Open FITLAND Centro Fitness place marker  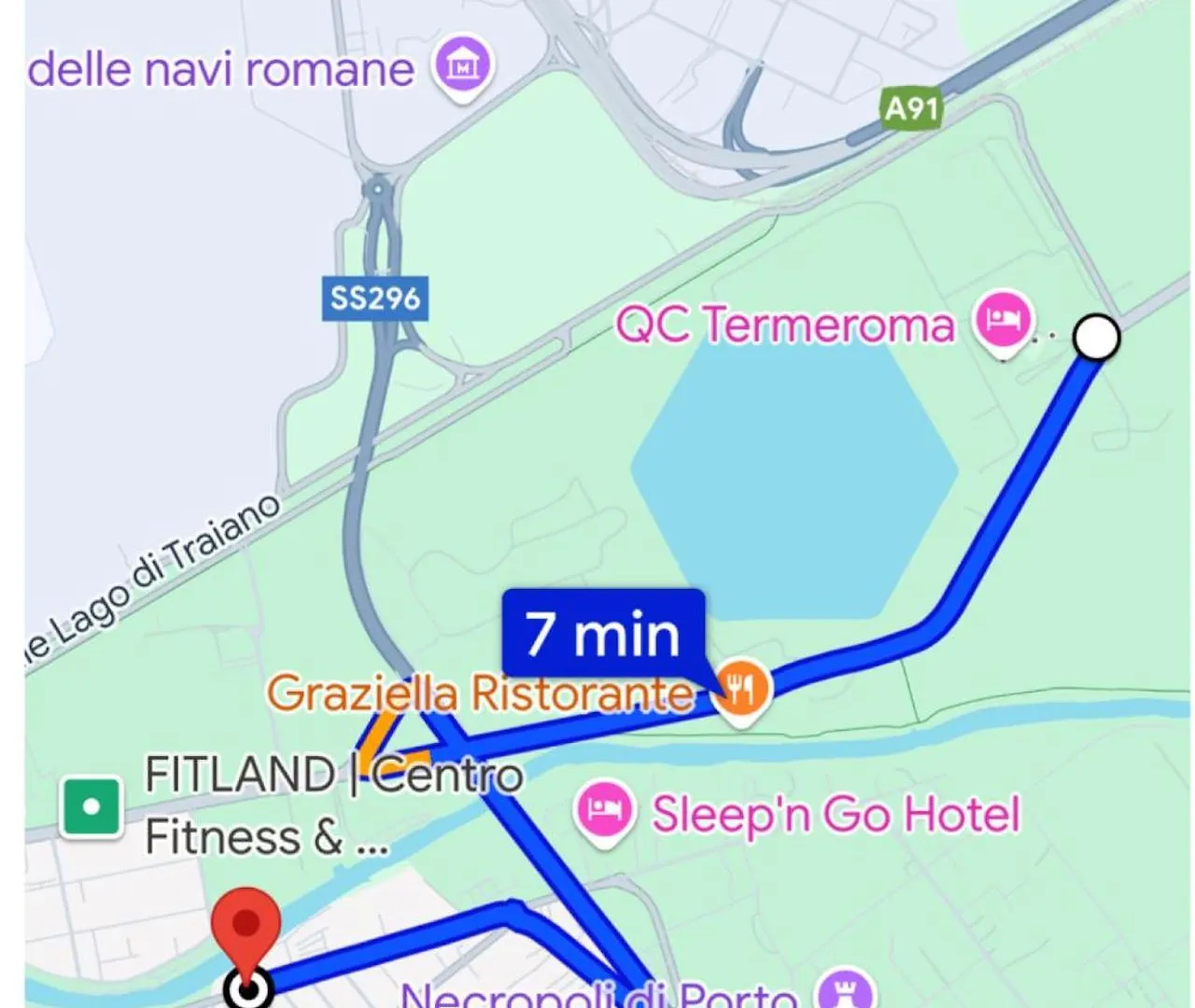91,806
